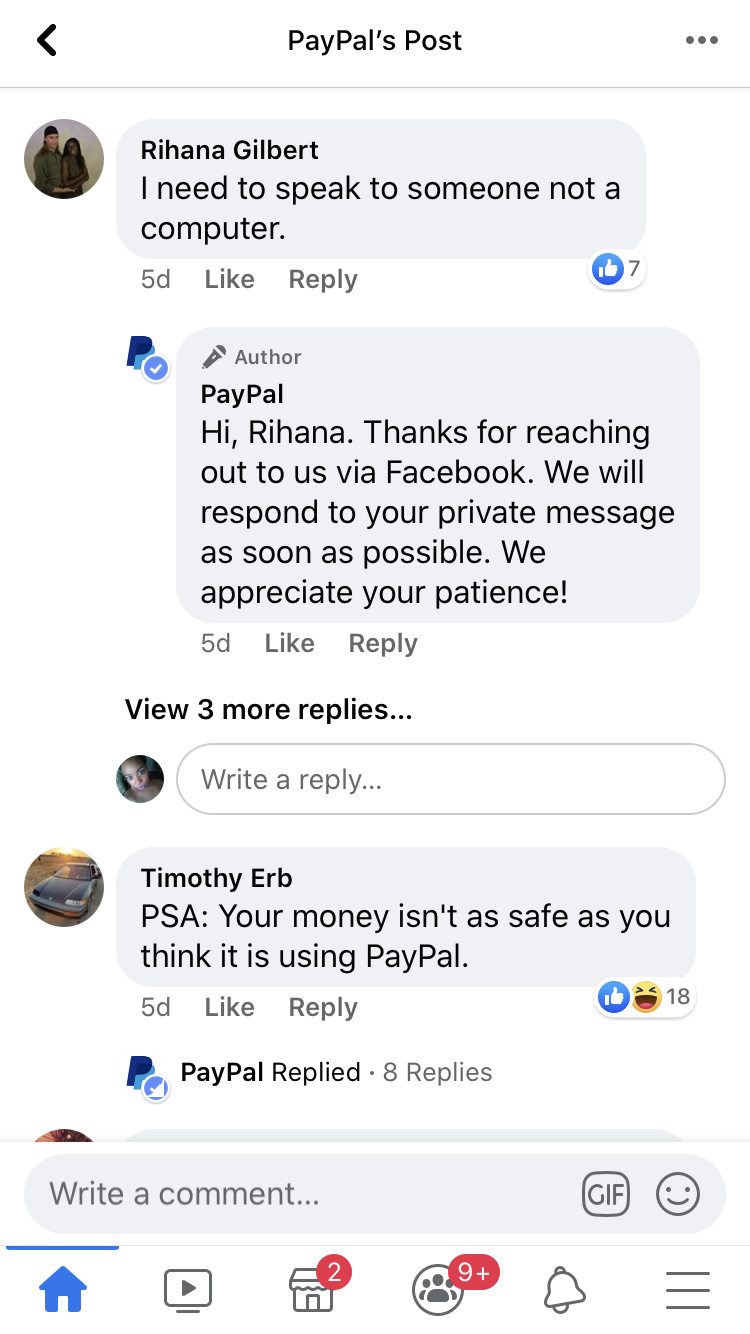
Task: Reply to PayPal's author comment
Action: (x=383, y=643)
